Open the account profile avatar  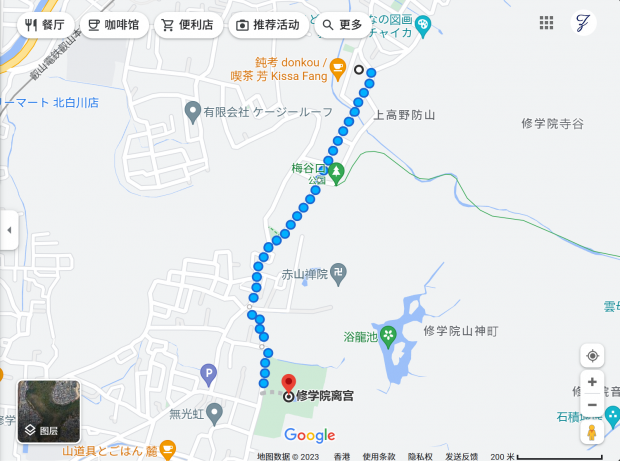click(583, 22)
